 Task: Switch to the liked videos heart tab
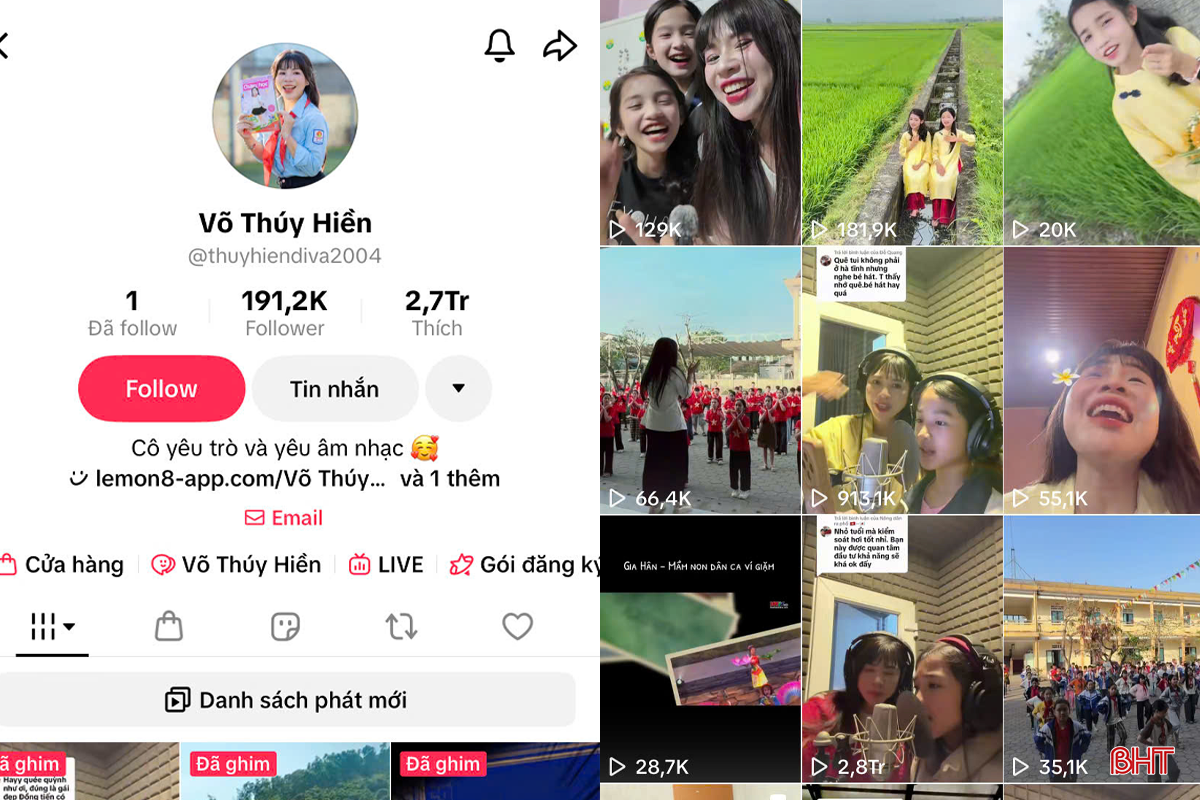pos(517,627)
